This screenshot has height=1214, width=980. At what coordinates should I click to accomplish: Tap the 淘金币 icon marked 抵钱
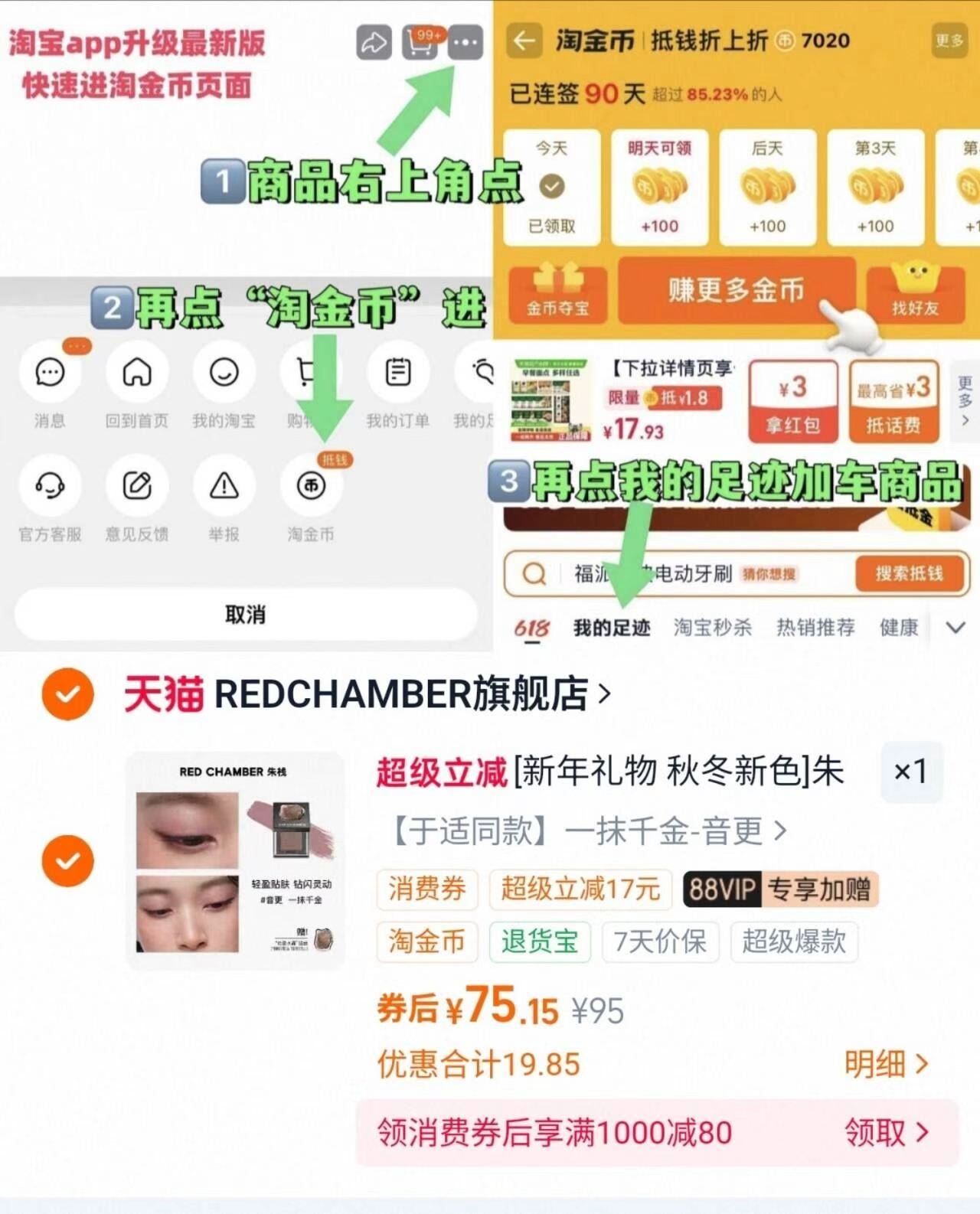click(310, 486)
